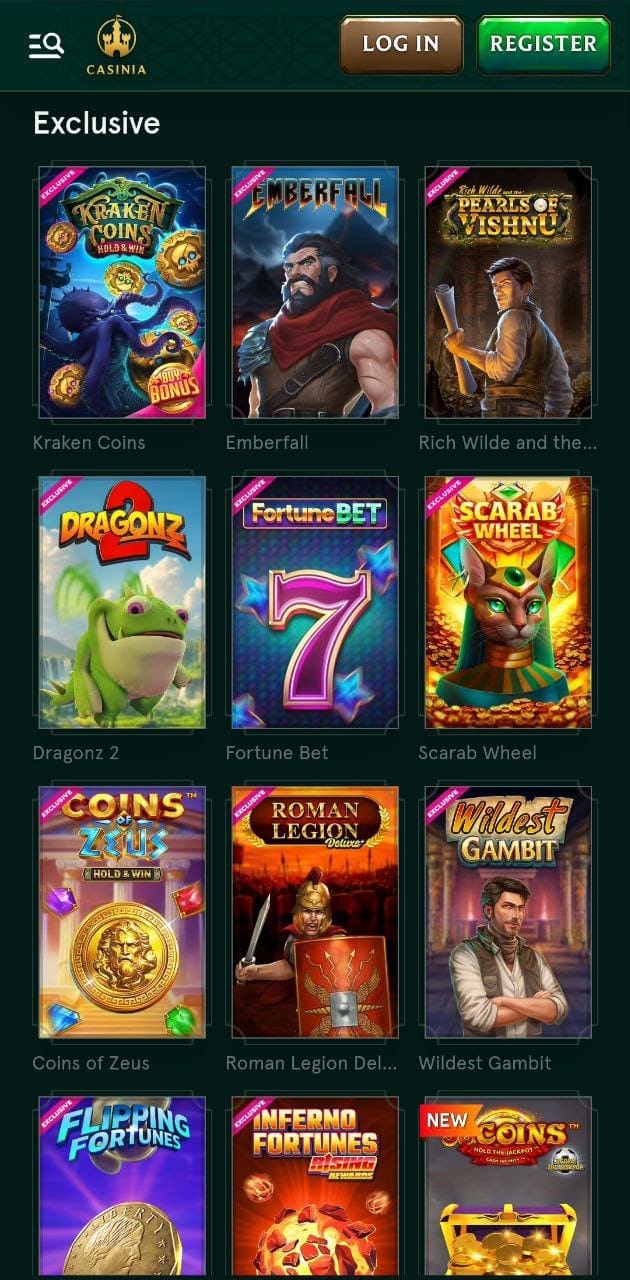
Task: Tap the LOG IN button
Action: 400,44
